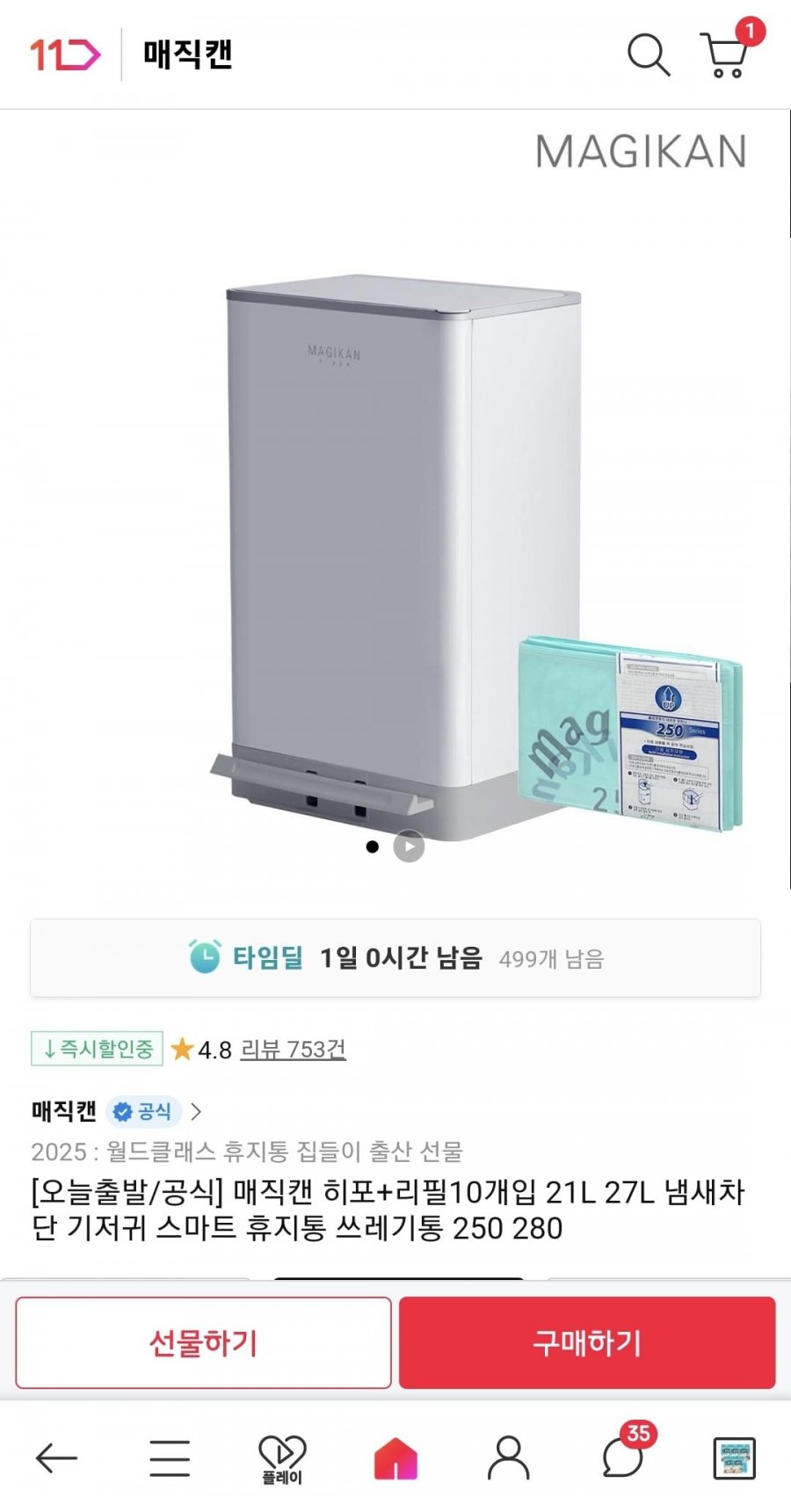Viewport: 791px width, 1512px height.
Task: Open the search icon
Action: tap(649, 55)
